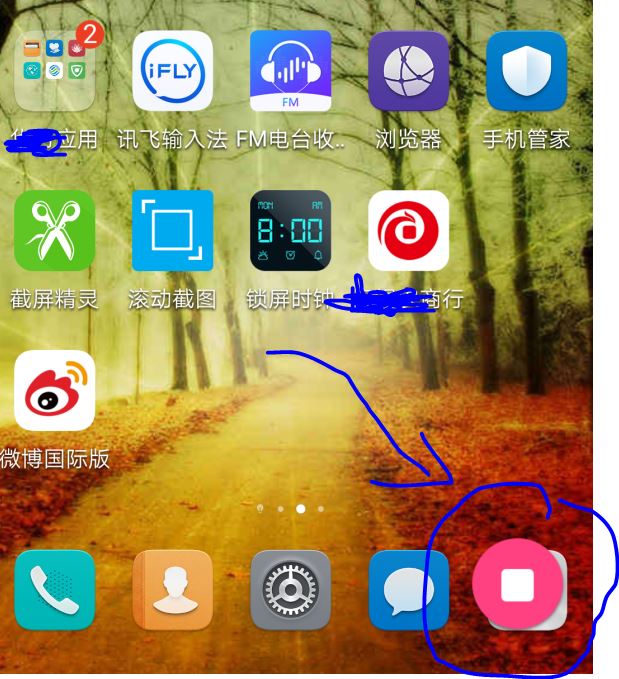Open the red bank app icon
This screenshot has width=619, height=679.
click(408, 230)
